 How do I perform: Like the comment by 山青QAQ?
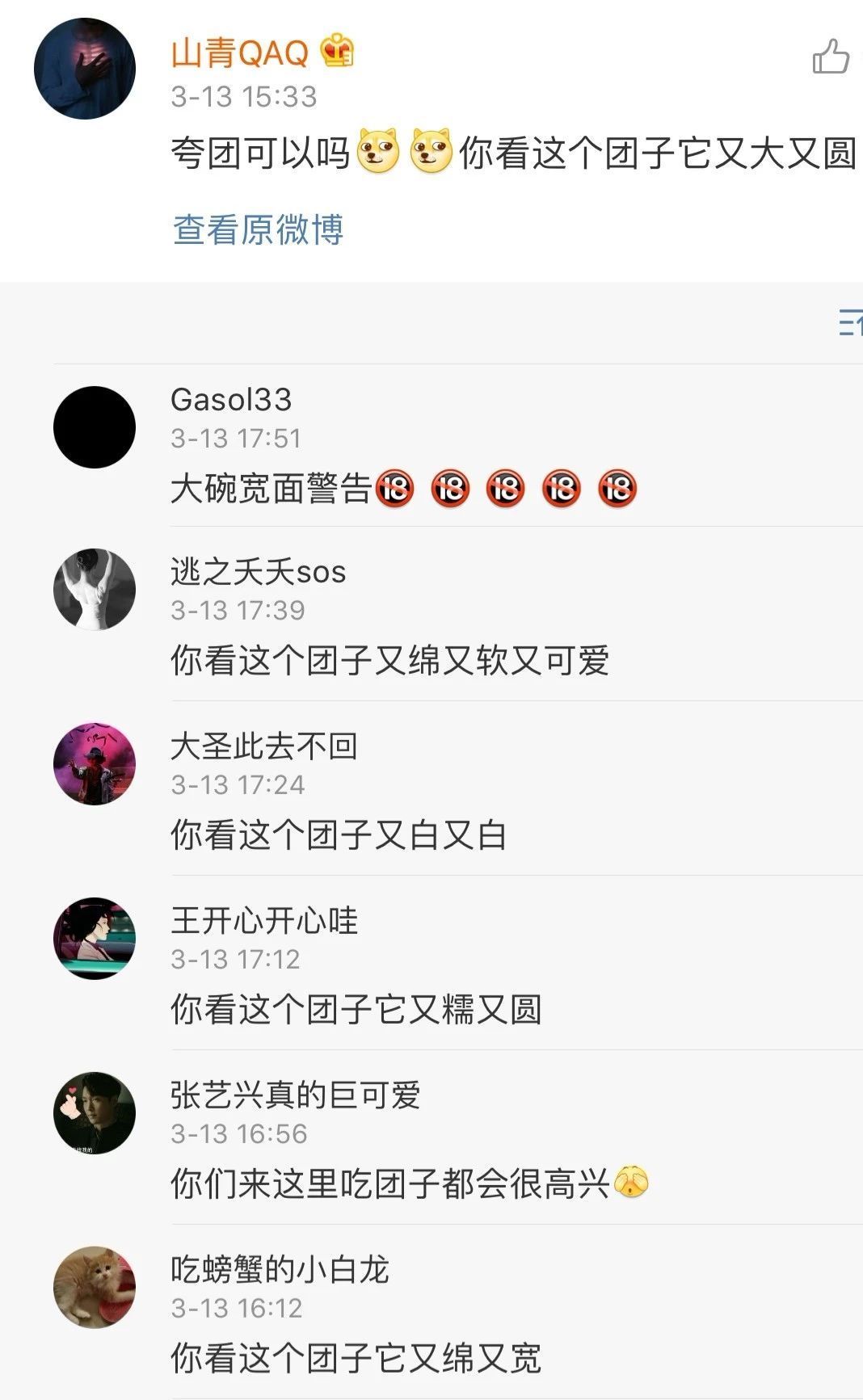tap(830, 57)
